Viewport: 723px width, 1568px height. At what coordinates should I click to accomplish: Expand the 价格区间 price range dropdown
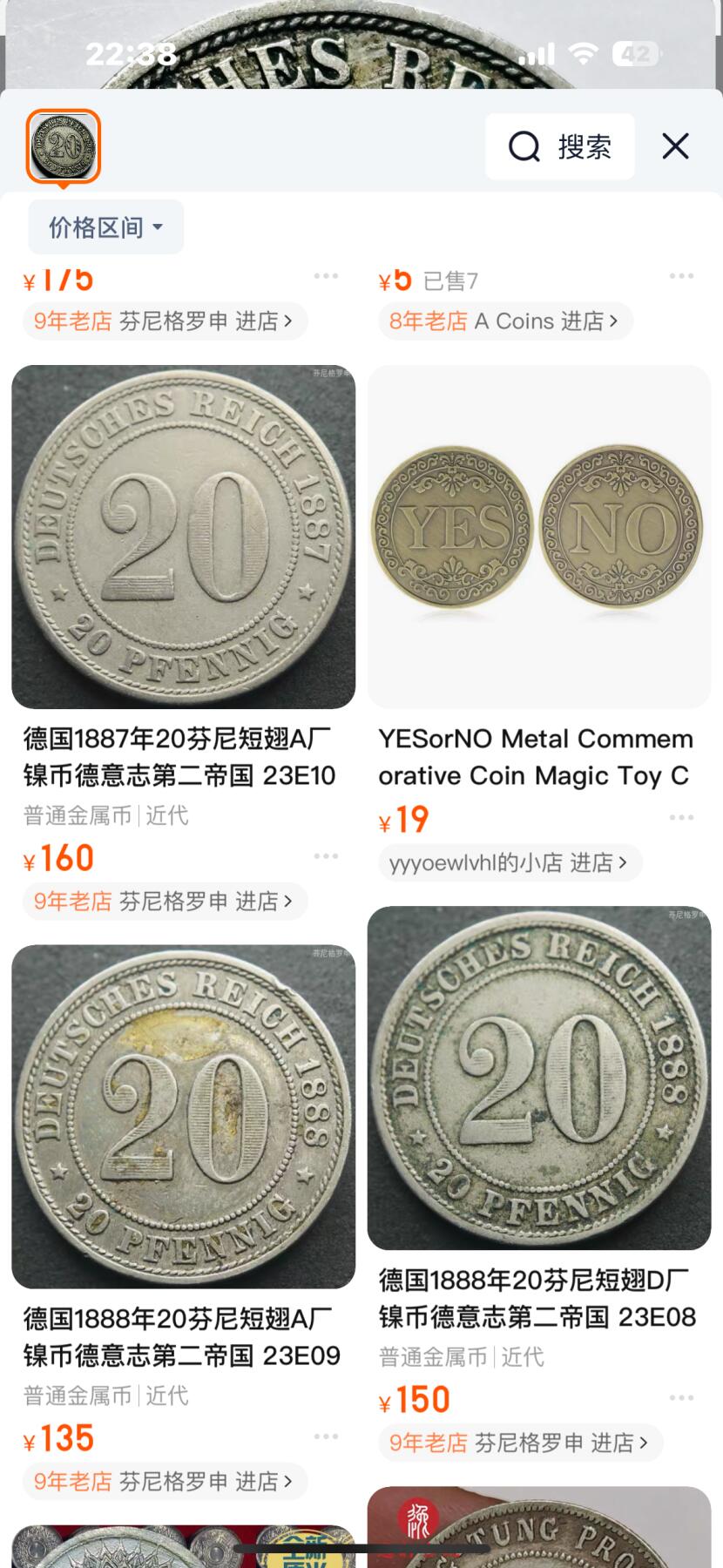pos(105,227)
